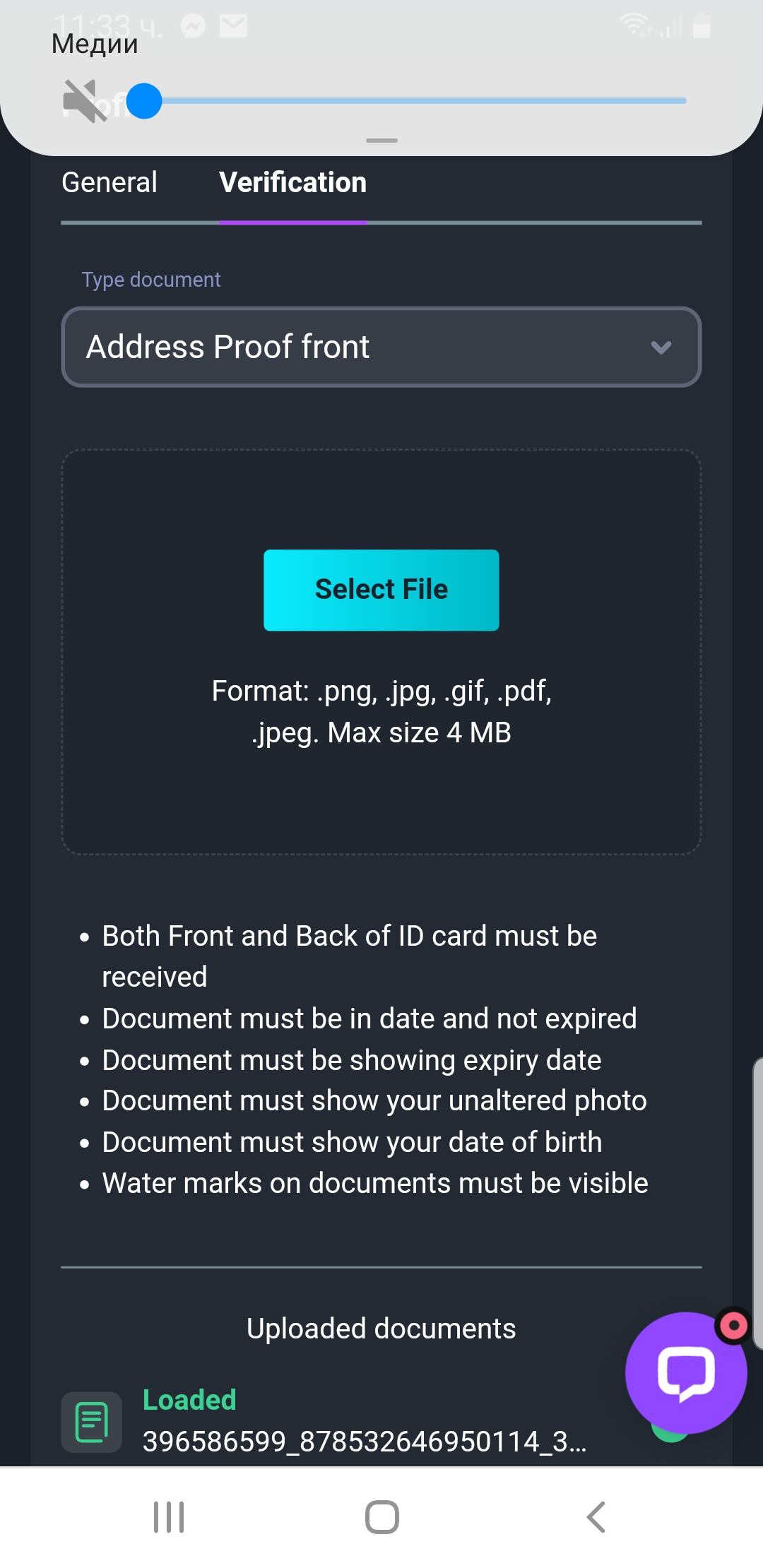Viewport: 763px width, 1568px height.
Task: Open the Type document dropdown
Action: tap(381, 347)
